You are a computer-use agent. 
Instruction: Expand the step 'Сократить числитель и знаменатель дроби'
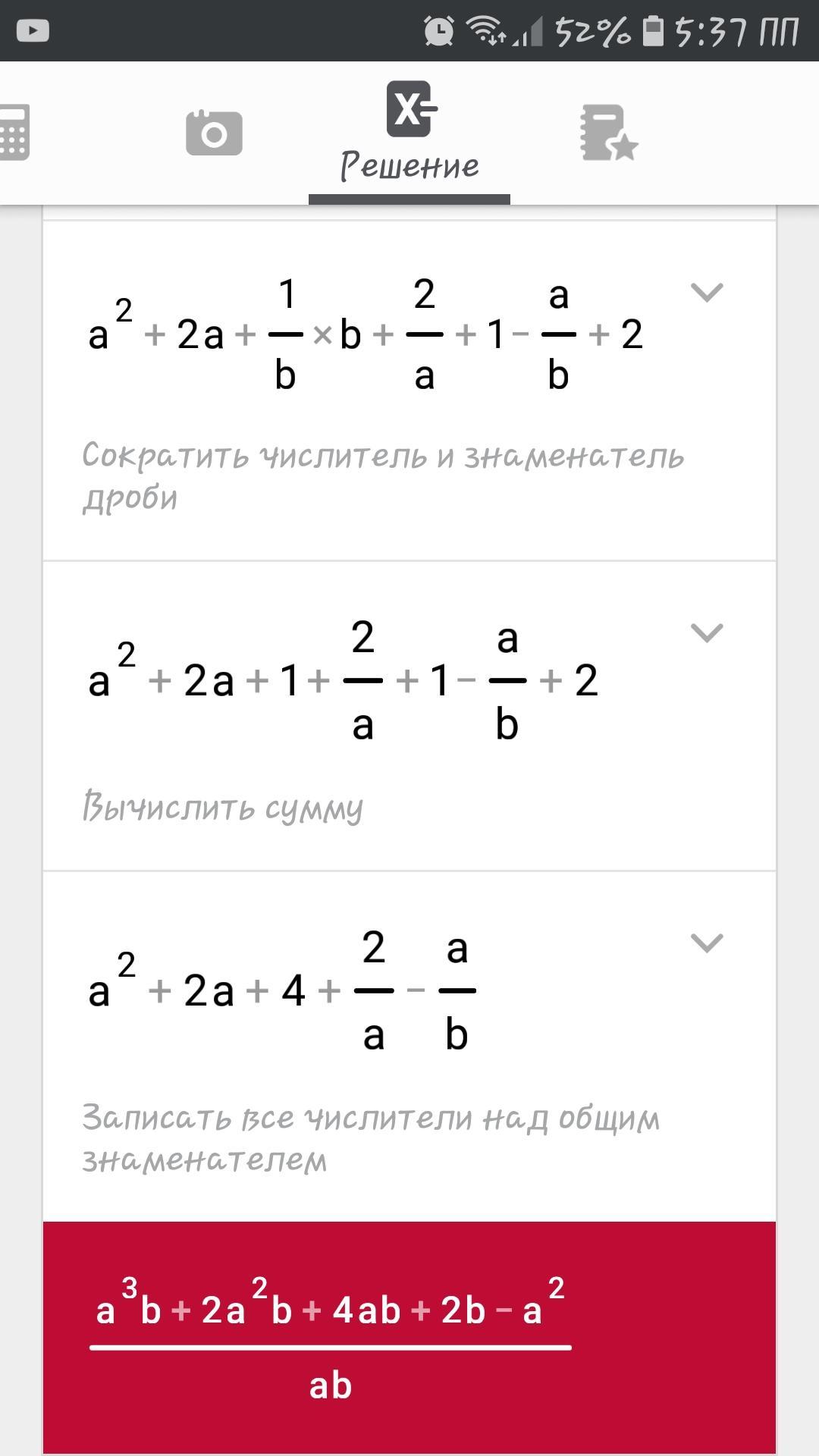click(x=707, y=292)
